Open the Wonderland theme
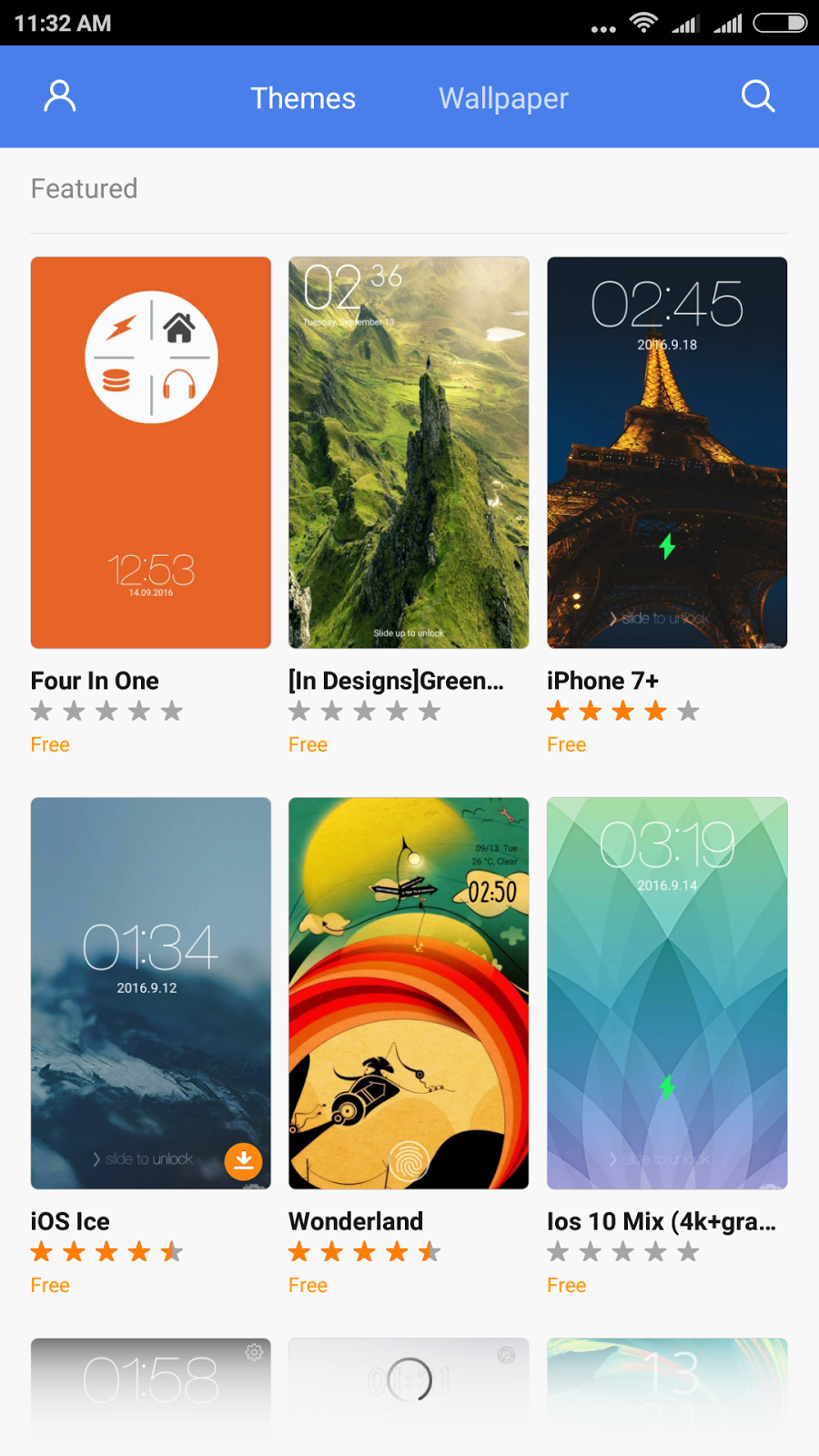Viewport: 819px width, 1456px height. pyautogui.click(x=409, y=993)
